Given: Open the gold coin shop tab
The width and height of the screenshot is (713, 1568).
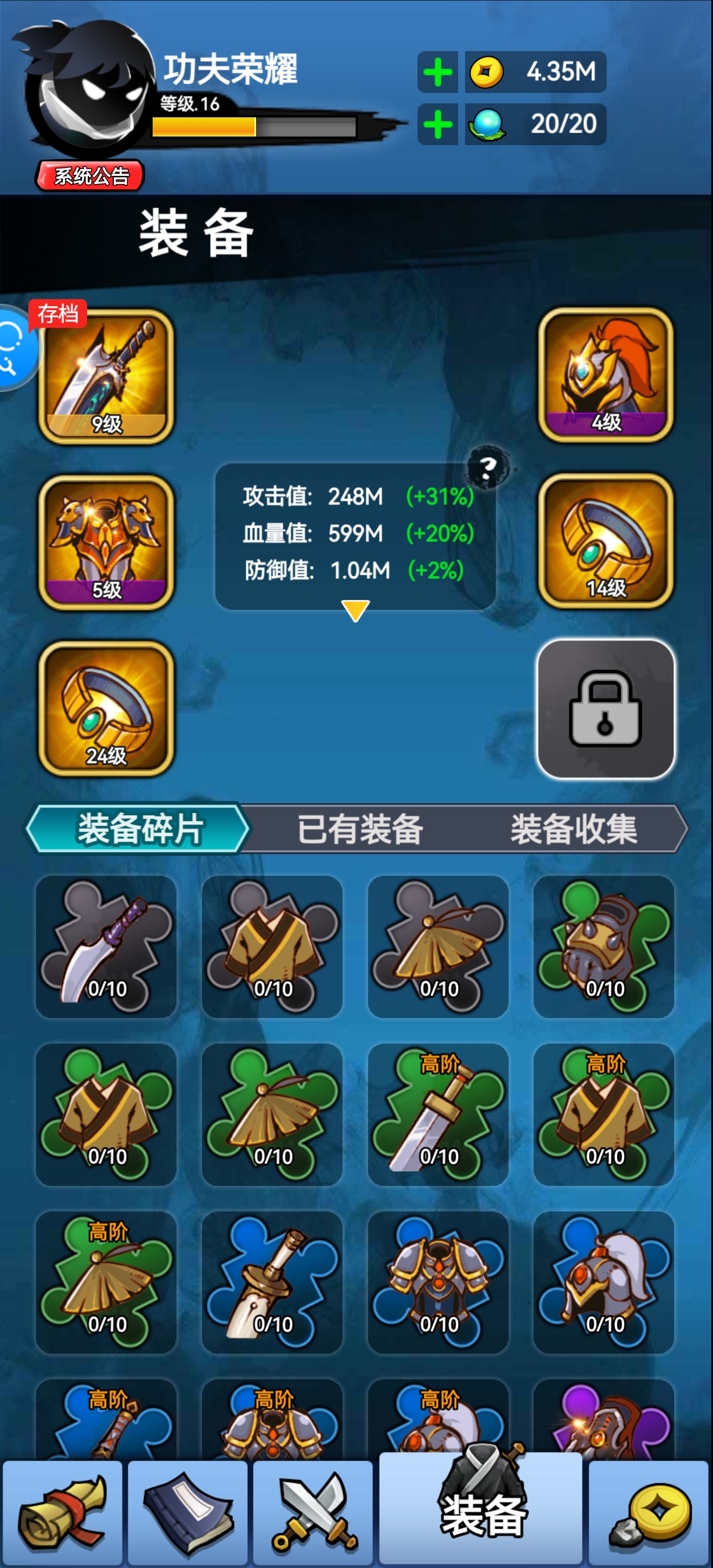Looking at the screenshot, I should point(650,1513).
